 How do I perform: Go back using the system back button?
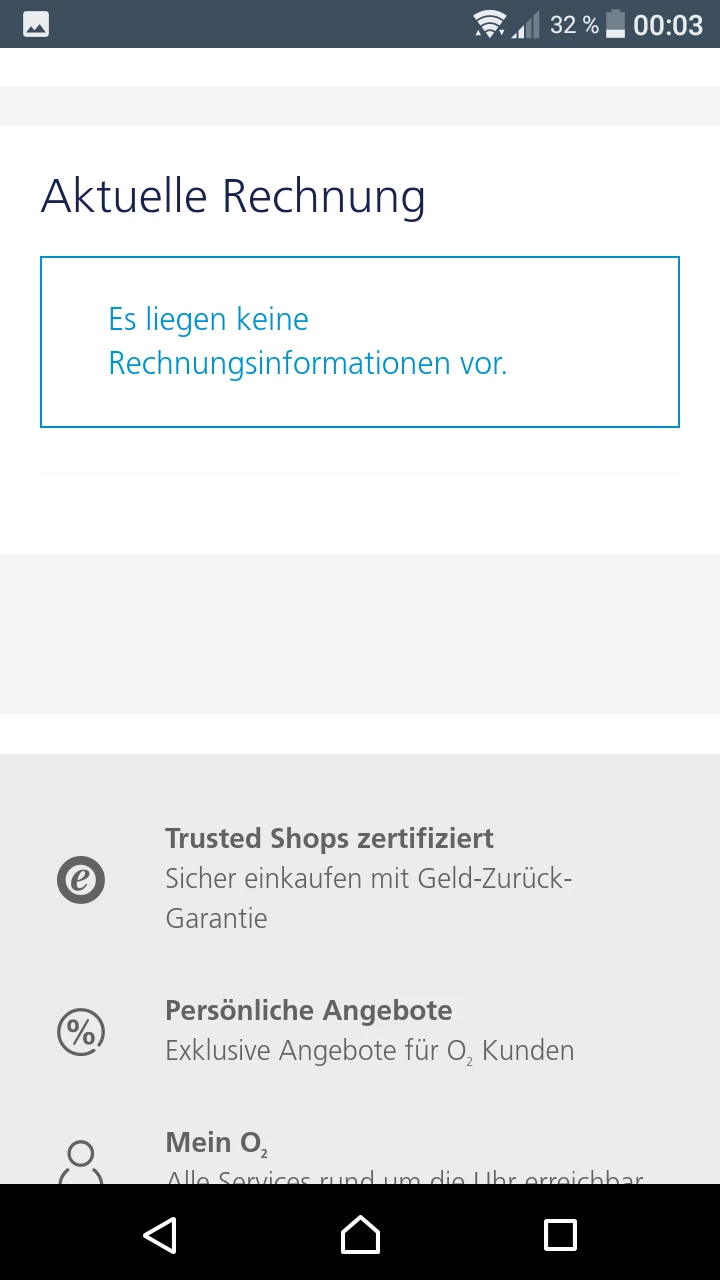click(160, 1234)
